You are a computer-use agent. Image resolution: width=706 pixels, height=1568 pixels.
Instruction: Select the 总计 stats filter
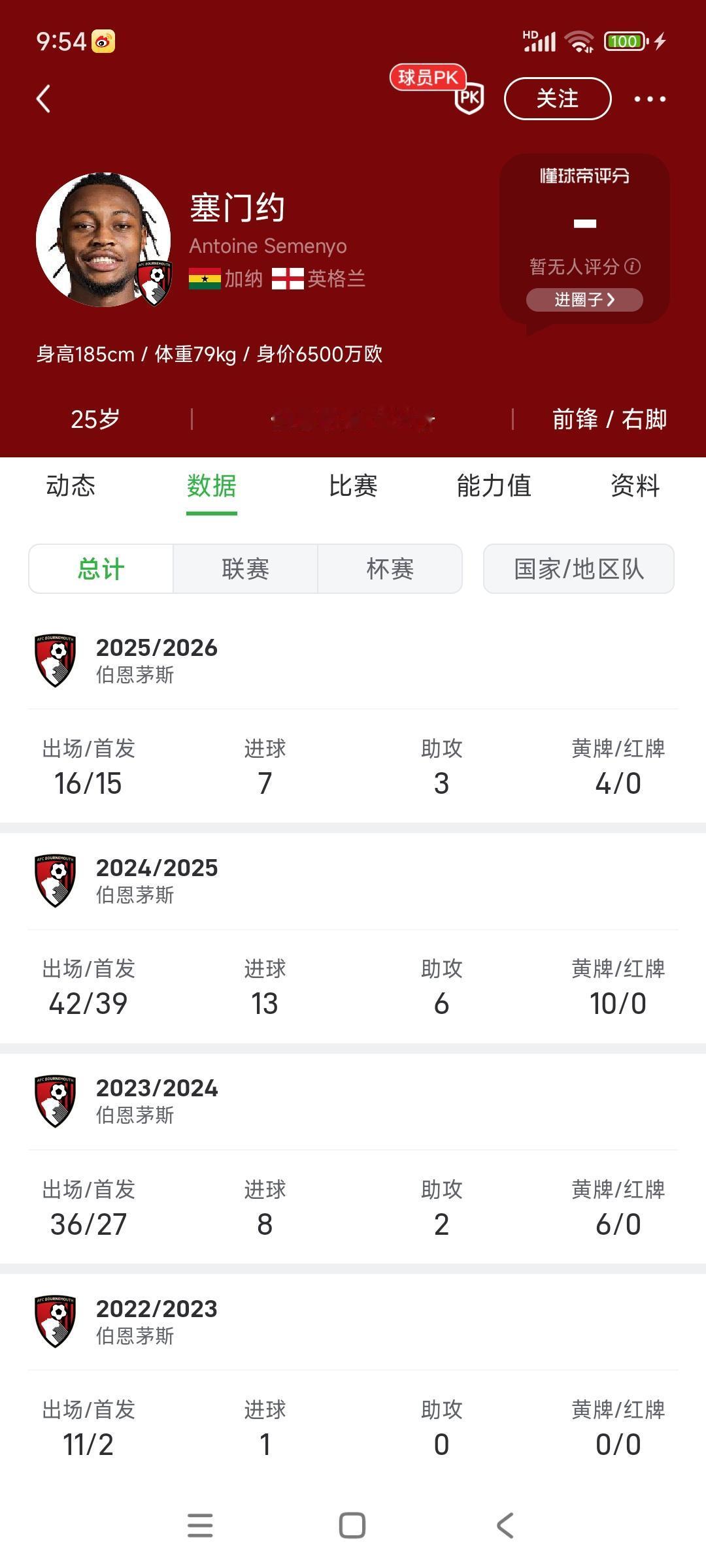101,568
